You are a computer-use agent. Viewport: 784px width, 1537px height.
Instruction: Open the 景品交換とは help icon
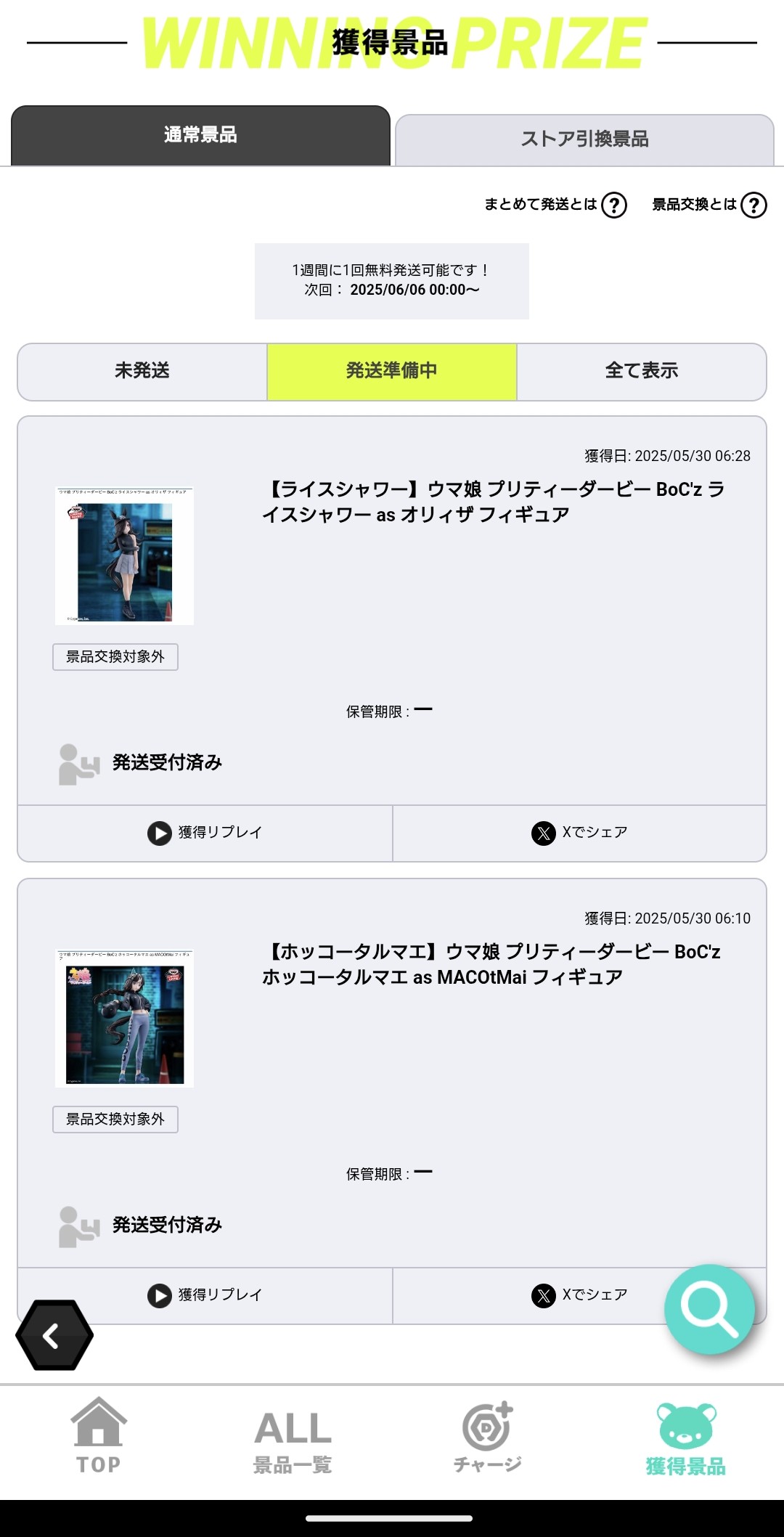click(x=754, y=205)
